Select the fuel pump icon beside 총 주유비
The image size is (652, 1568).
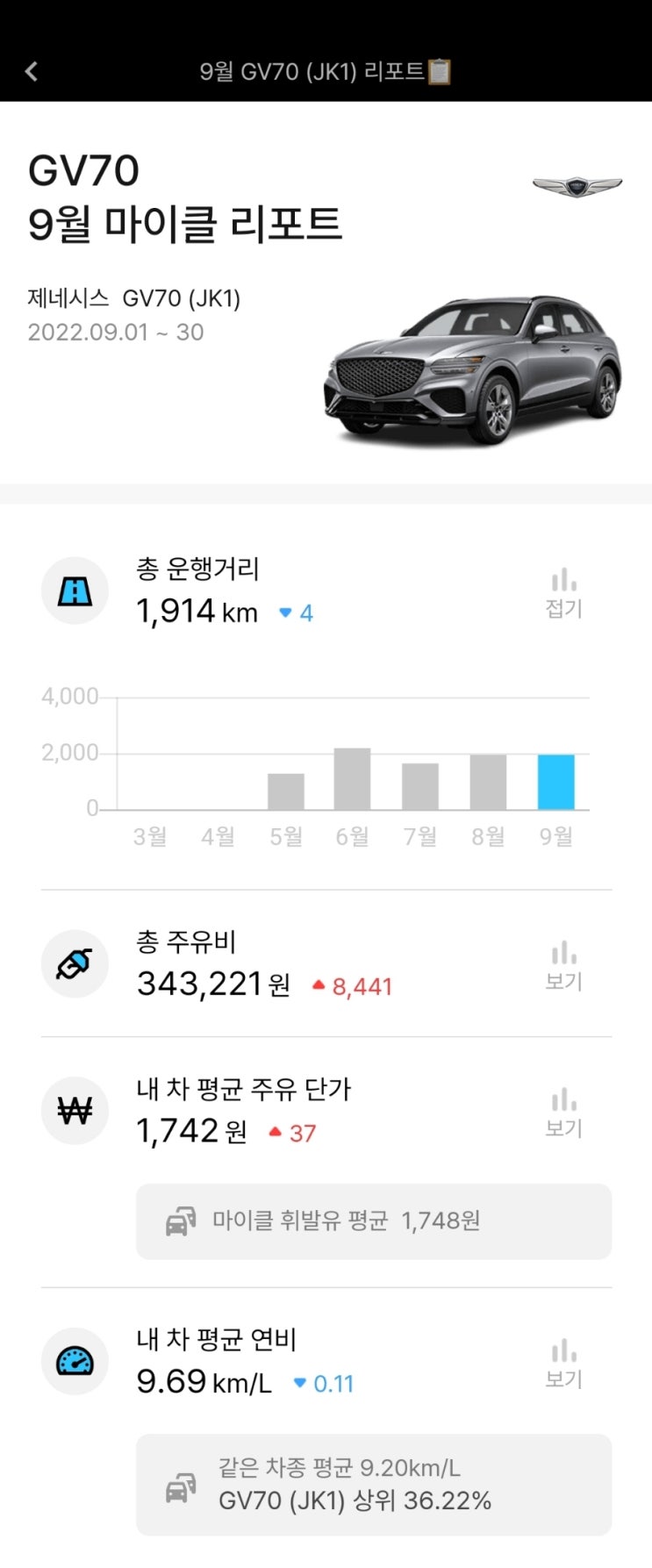[x=75, y=963]
